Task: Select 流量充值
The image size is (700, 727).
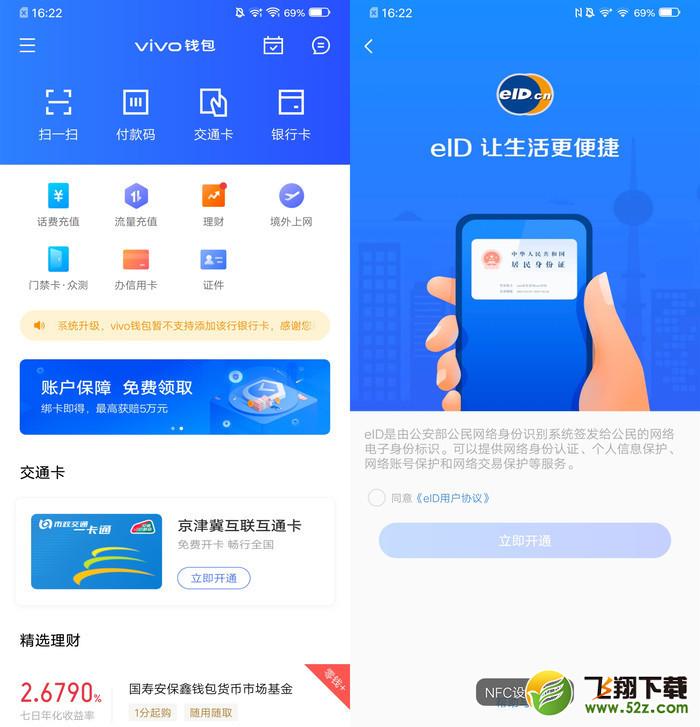Action: [136, 205]
